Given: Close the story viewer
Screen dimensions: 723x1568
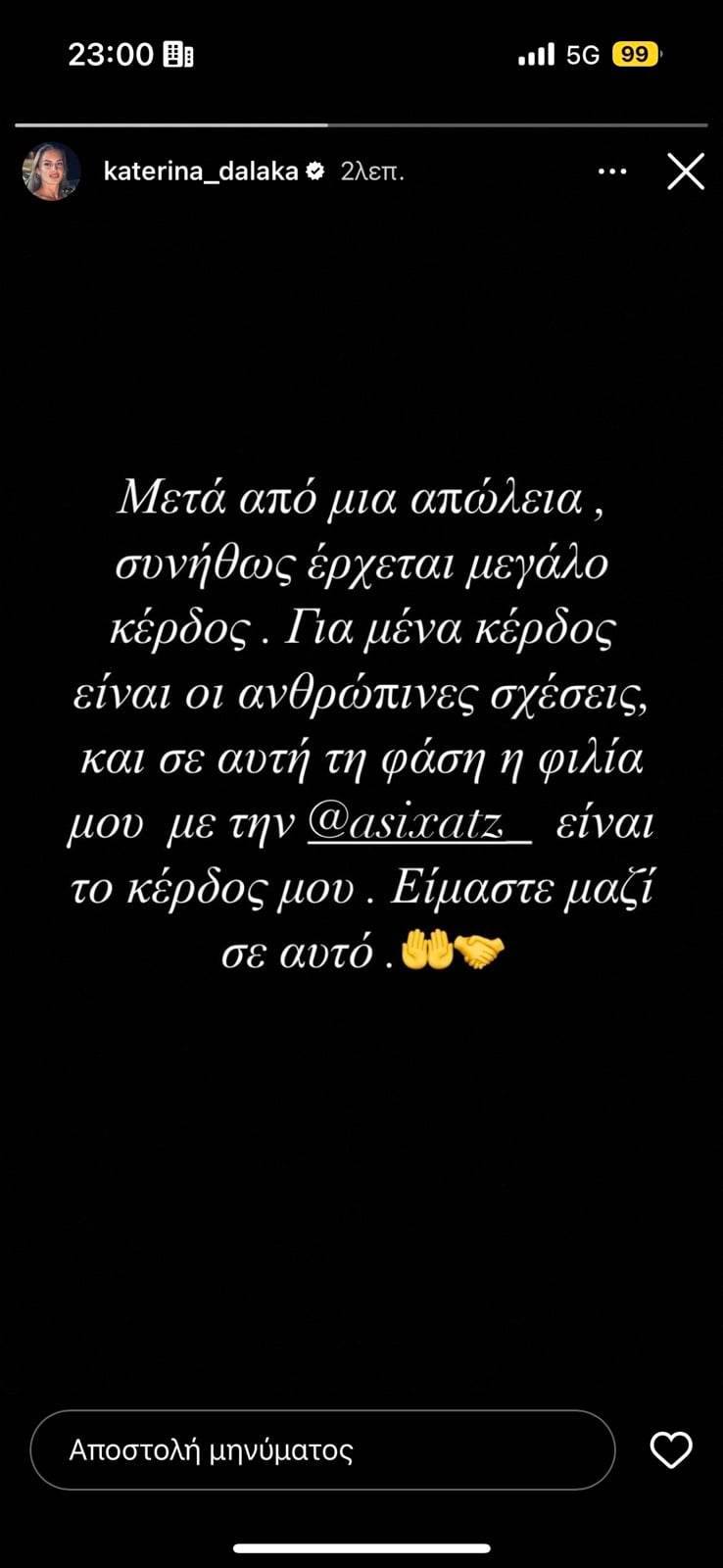Looking at the screenshot, I should [x=685, y=171].
